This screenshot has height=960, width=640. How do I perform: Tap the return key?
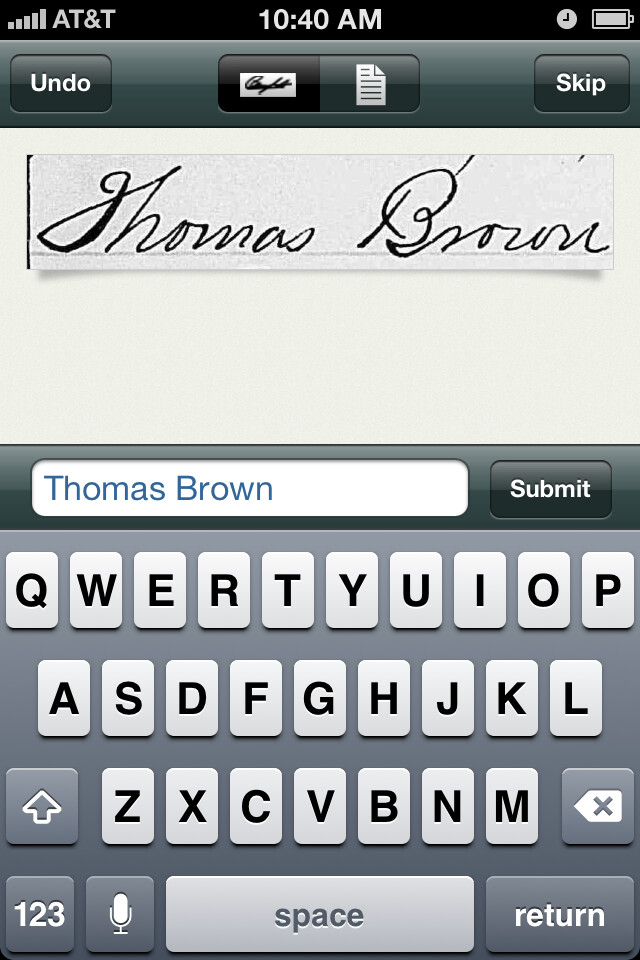point(559,915)
